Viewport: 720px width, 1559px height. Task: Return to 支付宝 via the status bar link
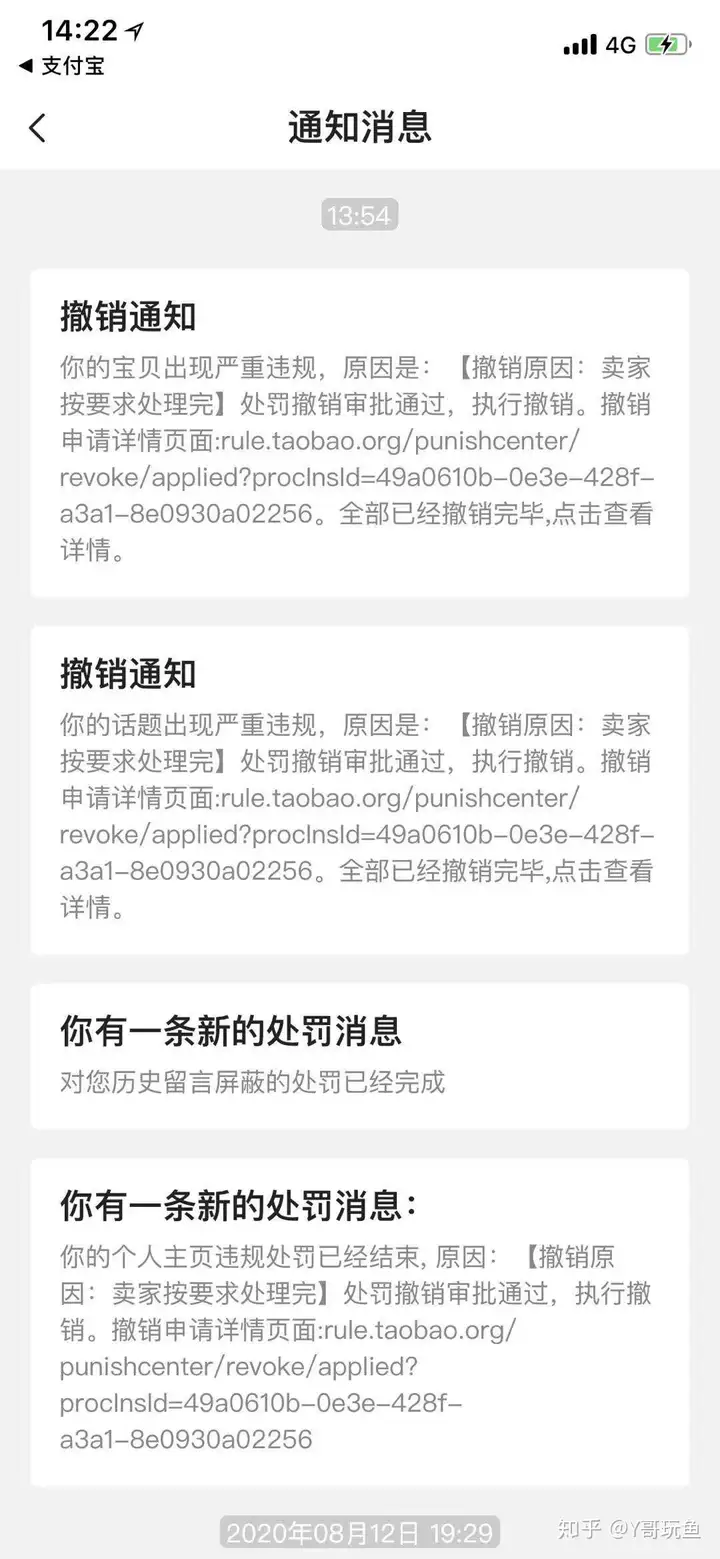(62, 67)
